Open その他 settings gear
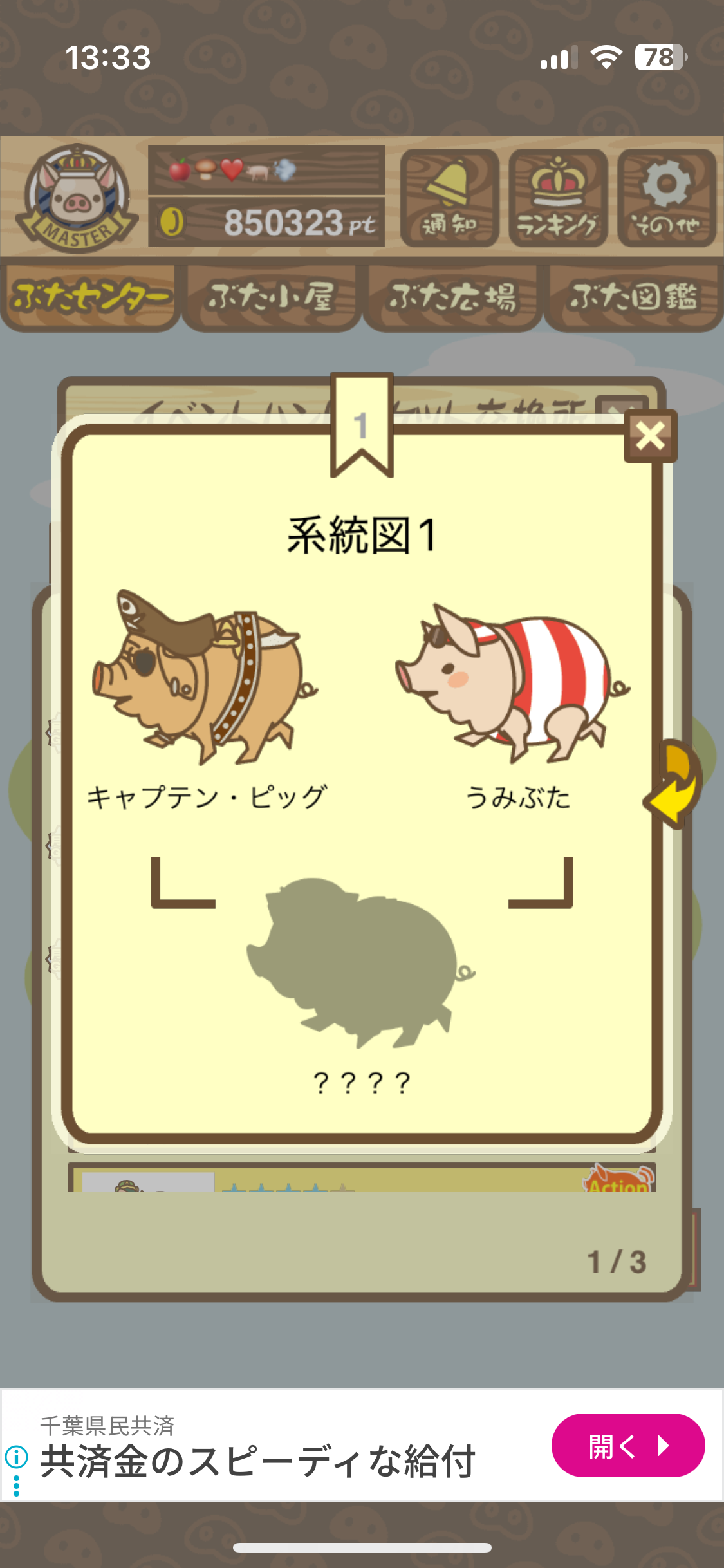Image resolution: width=724 pixels, height=1568 pixels. (666, 198)
